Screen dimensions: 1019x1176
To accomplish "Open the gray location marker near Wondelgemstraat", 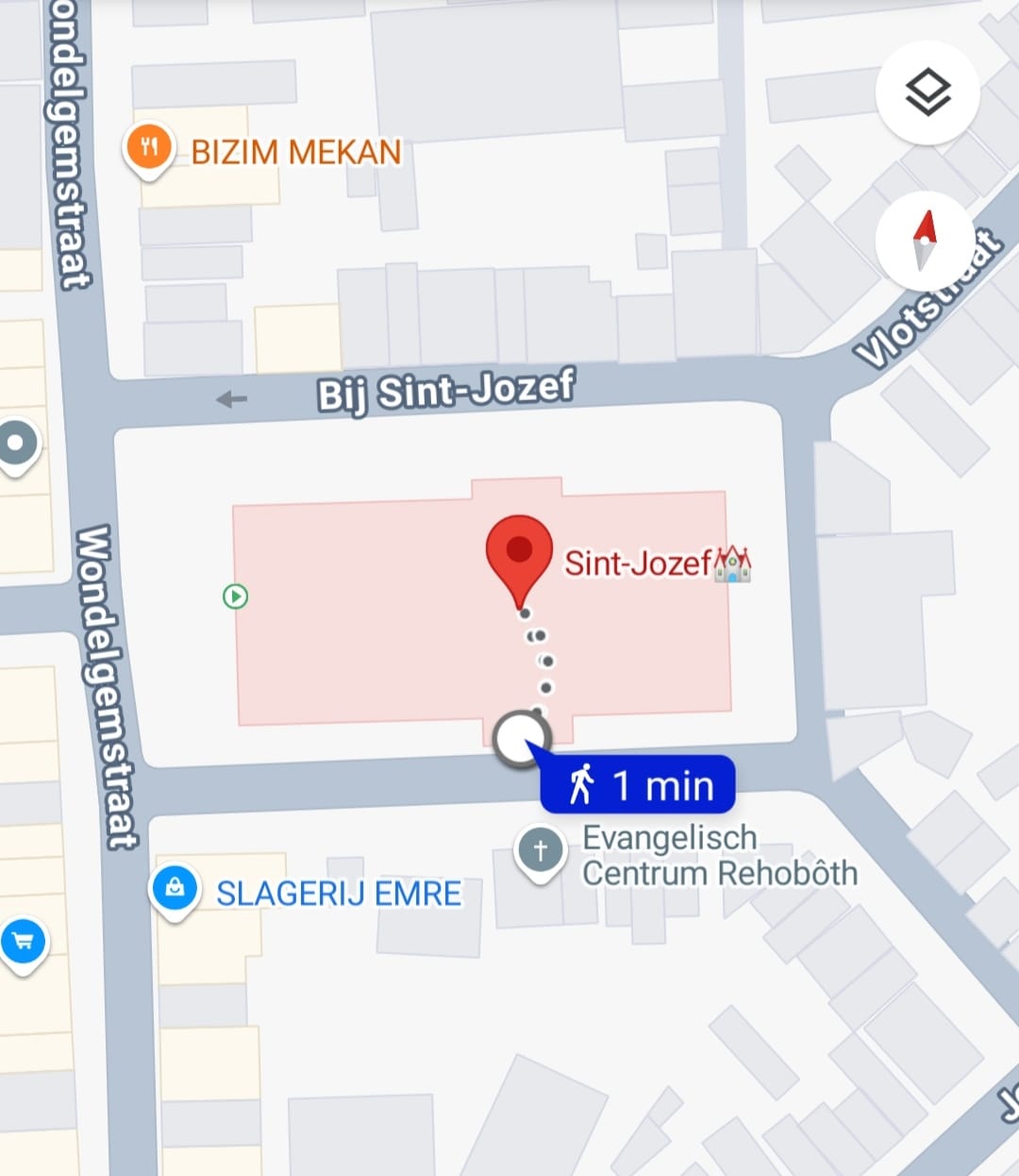I will click(16, 444).
